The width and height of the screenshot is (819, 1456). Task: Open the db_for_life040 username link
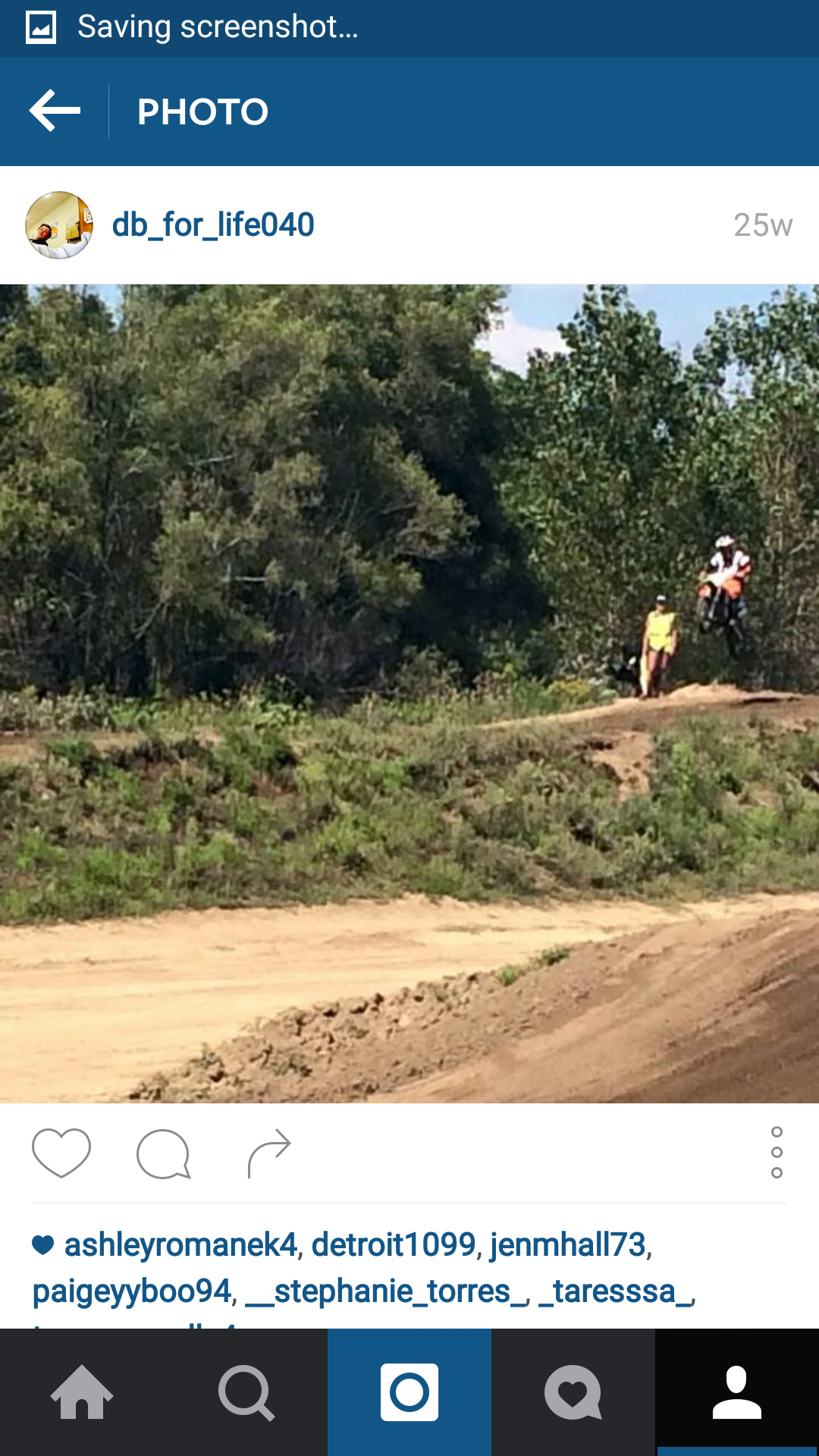click(213, 225)
